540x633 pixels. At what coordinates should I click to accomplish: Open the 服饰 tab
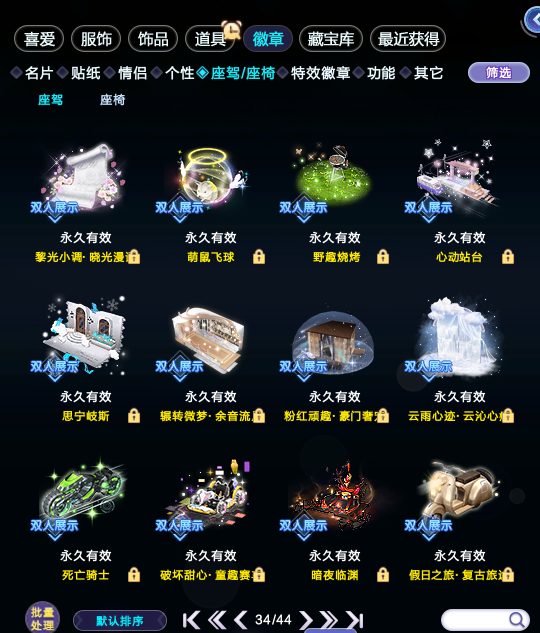point(96,39)
